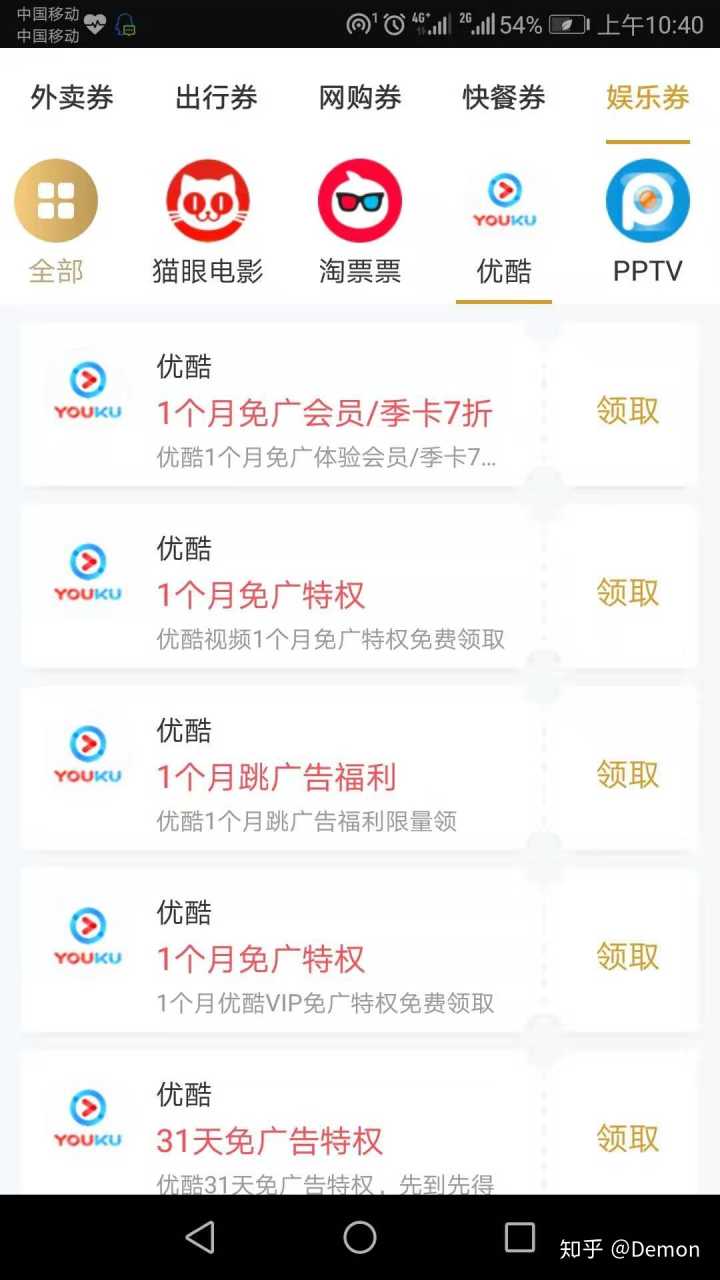Return to the home screen

360,1238
